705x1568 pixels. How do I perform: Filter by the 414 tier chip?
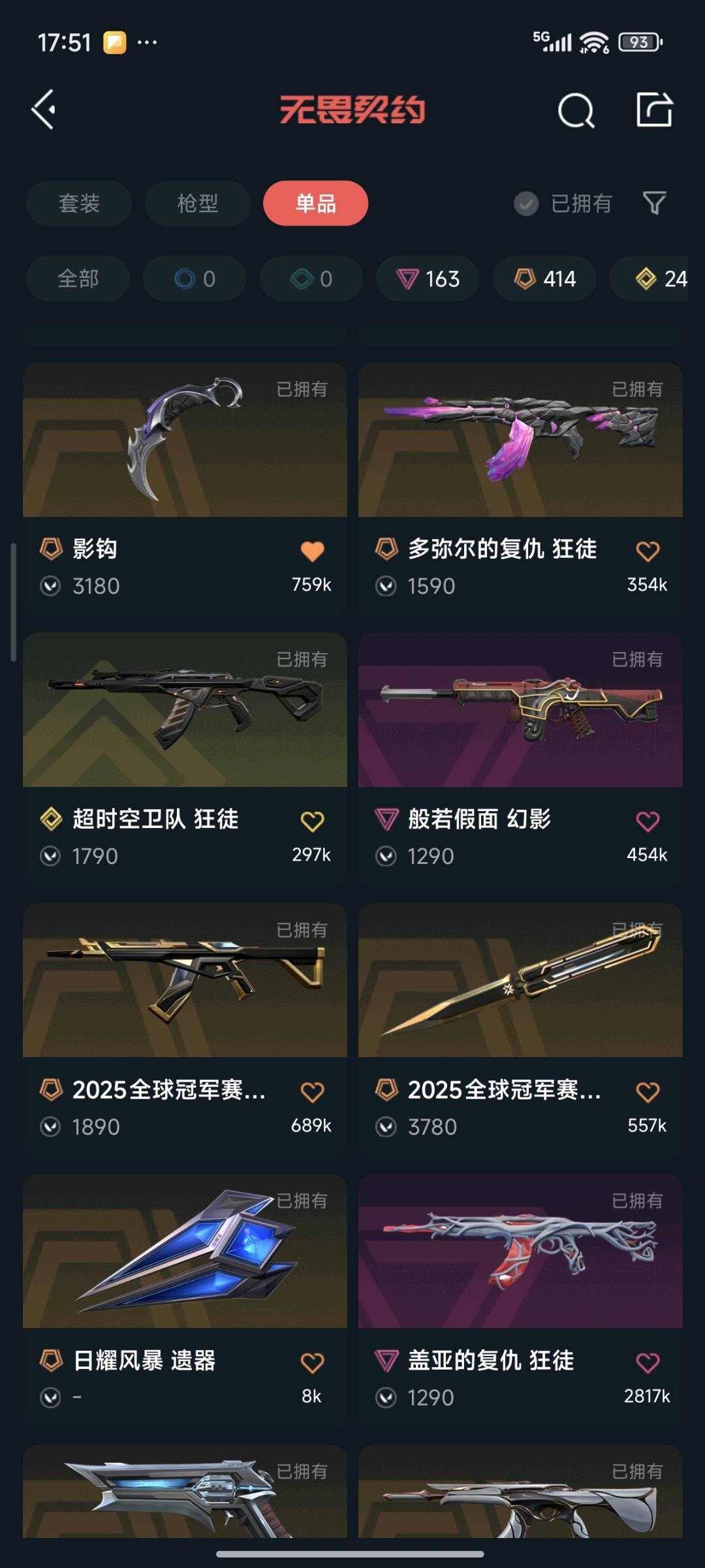point(544,279)
